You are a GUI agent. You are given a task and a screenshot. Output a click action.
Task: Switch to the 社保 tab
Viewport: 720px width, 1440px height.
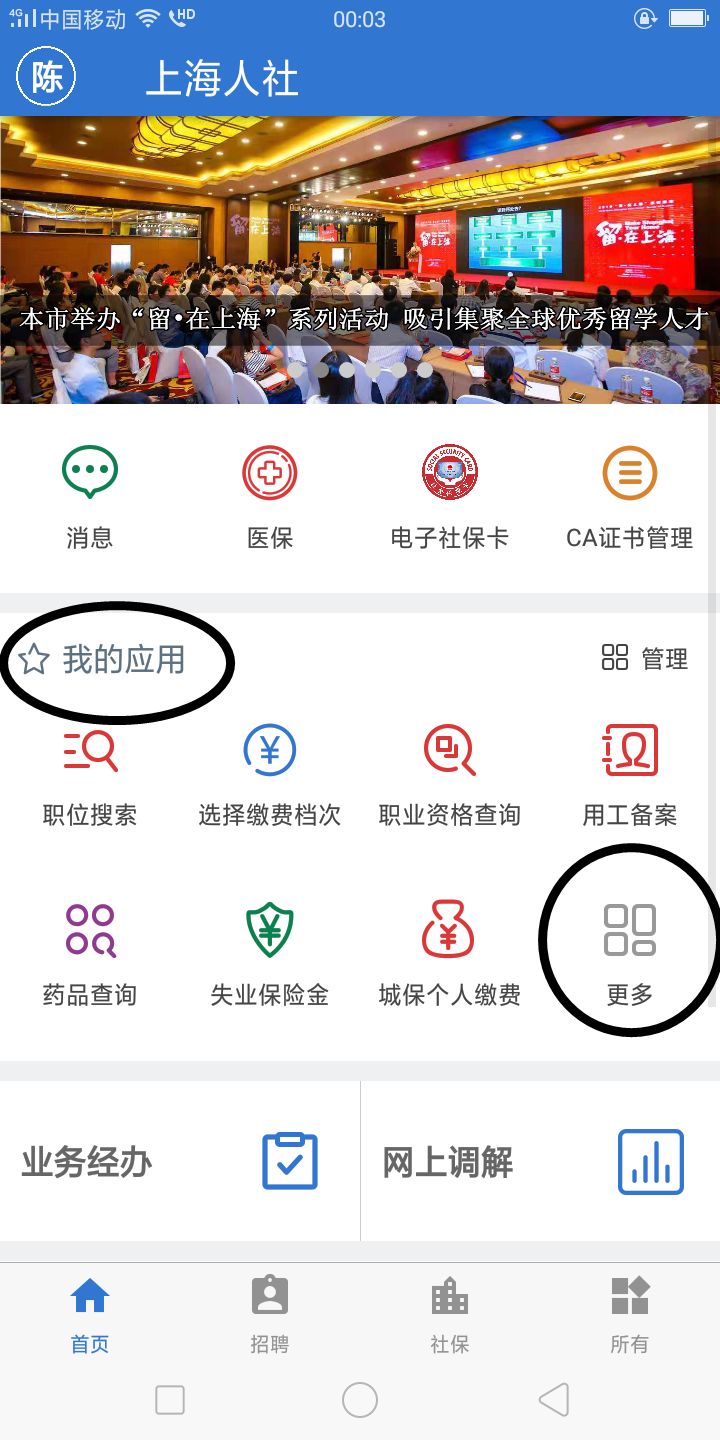point(450,1314)
